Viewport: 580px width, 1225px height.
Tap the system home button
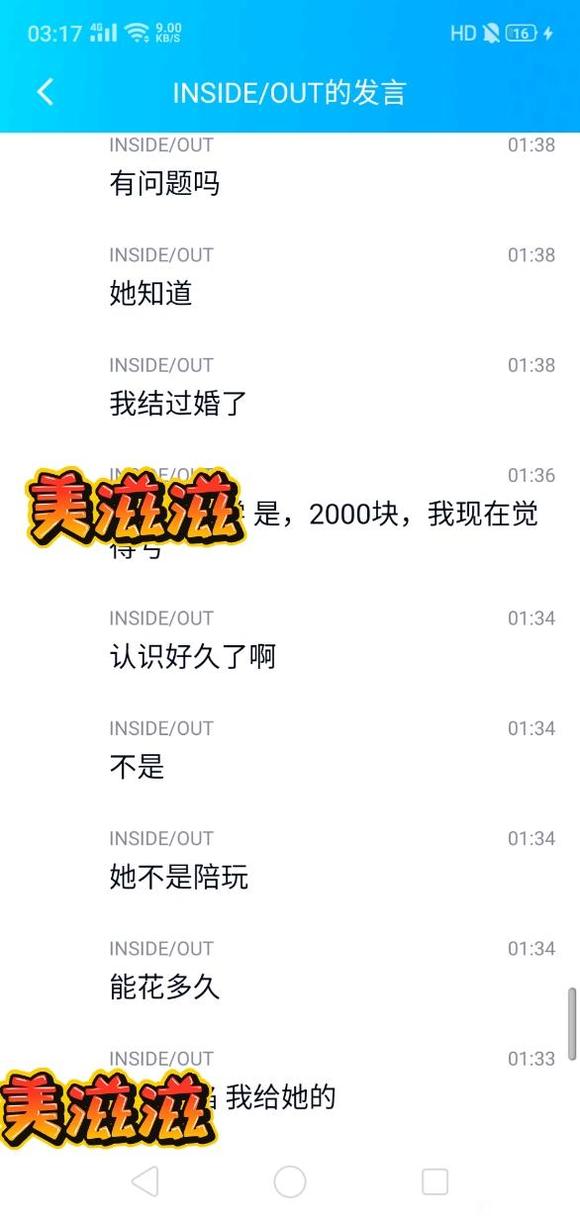point(290,1182)
